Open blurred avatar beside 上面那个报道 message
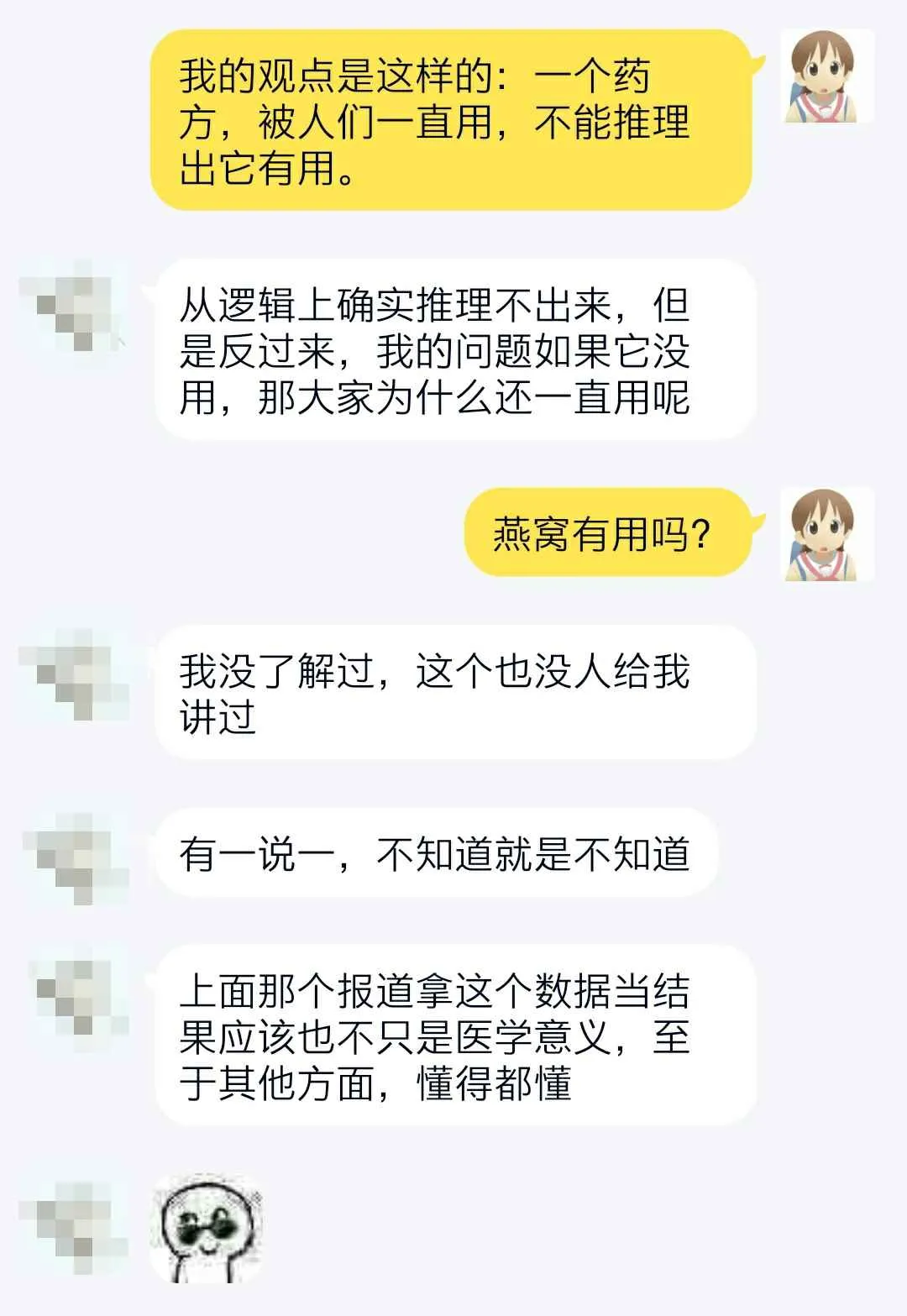Image resolution: width=907 pixels, height=1316 pixels. click(74, 994)
